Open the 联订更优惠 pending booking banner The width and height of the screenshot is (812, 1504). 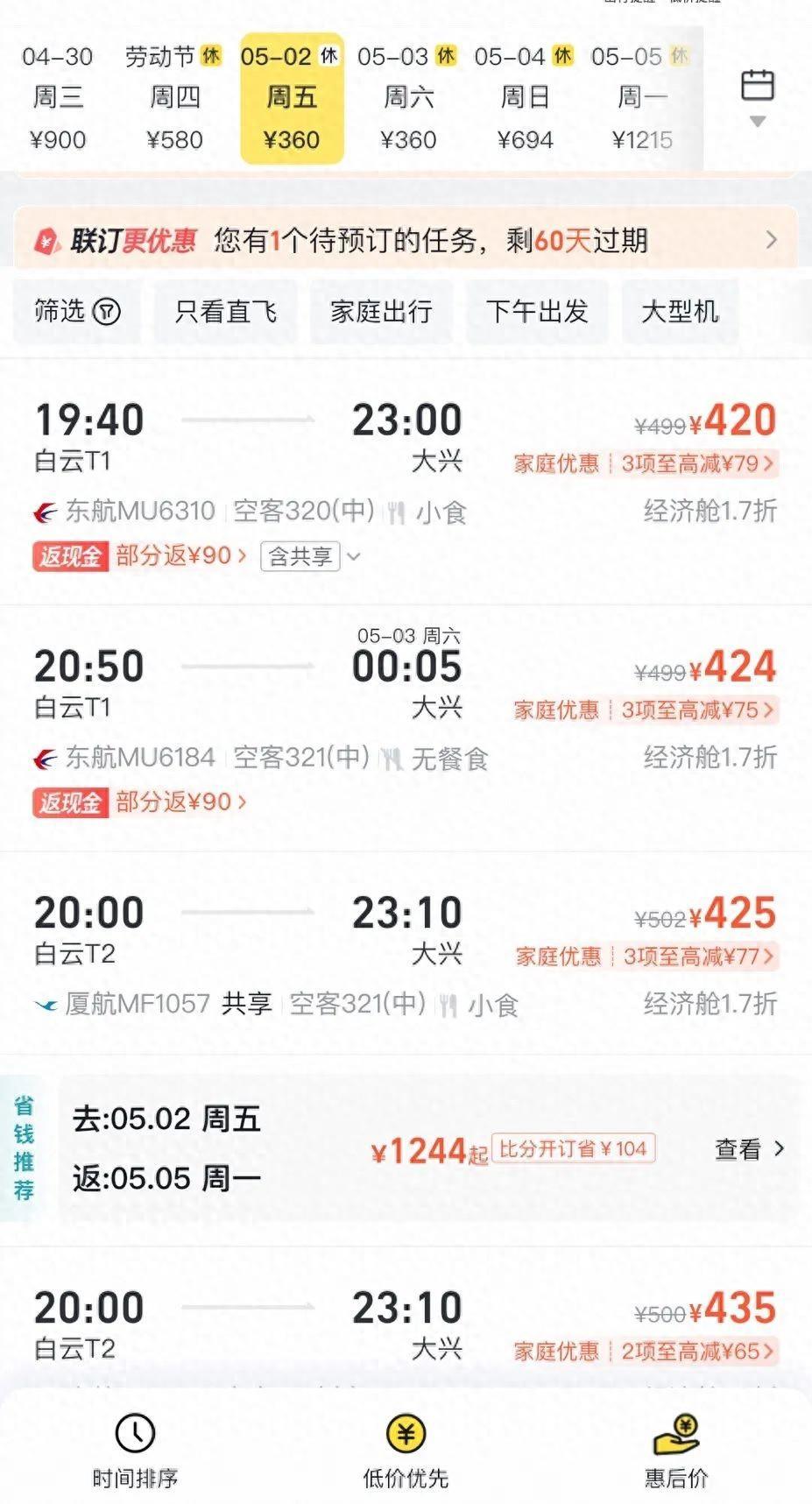[x=406, y=240]
